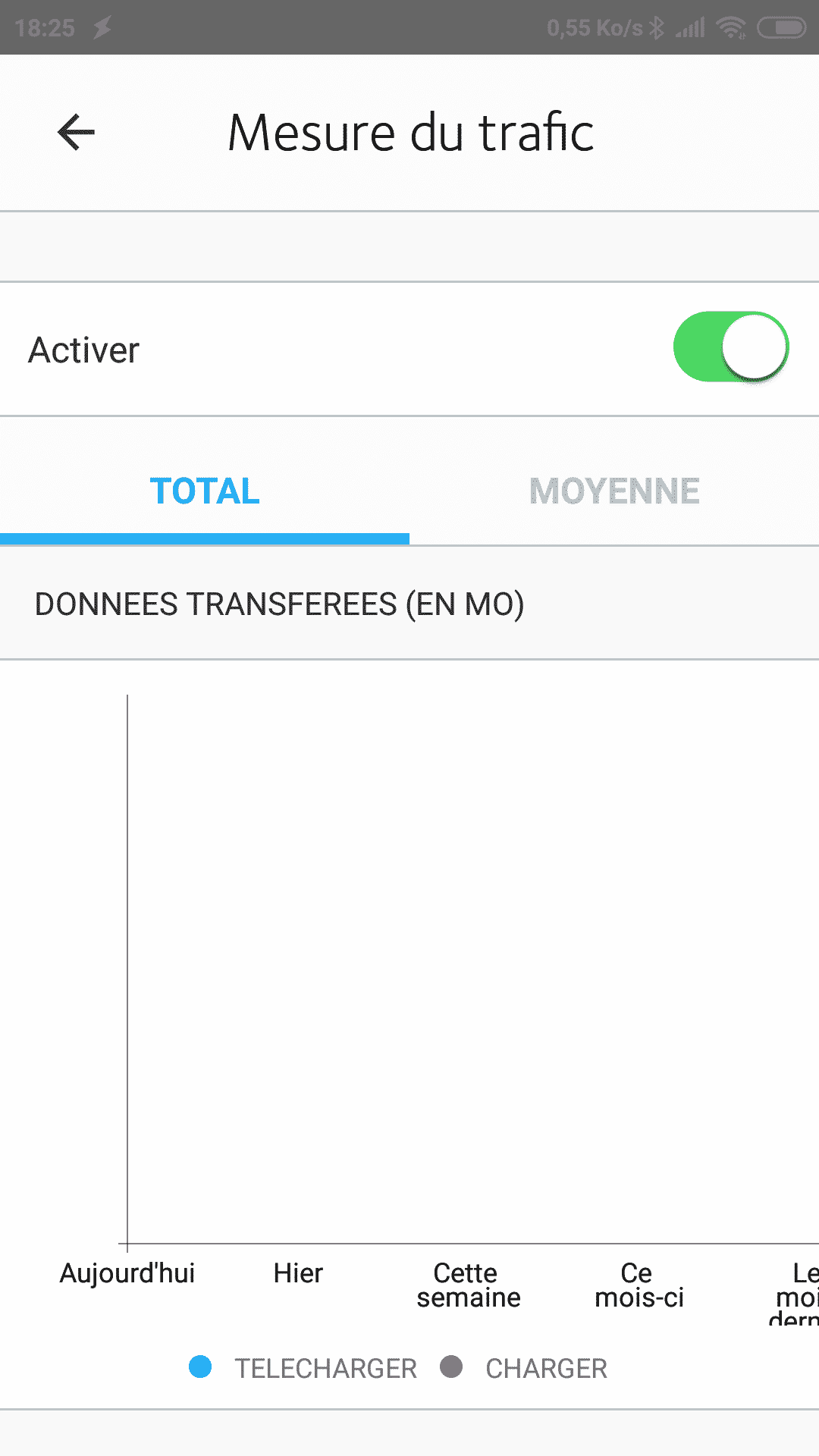Tap the CHARGER legend entry
The image size is (819, 1456).
click(x=524, y=1368)
